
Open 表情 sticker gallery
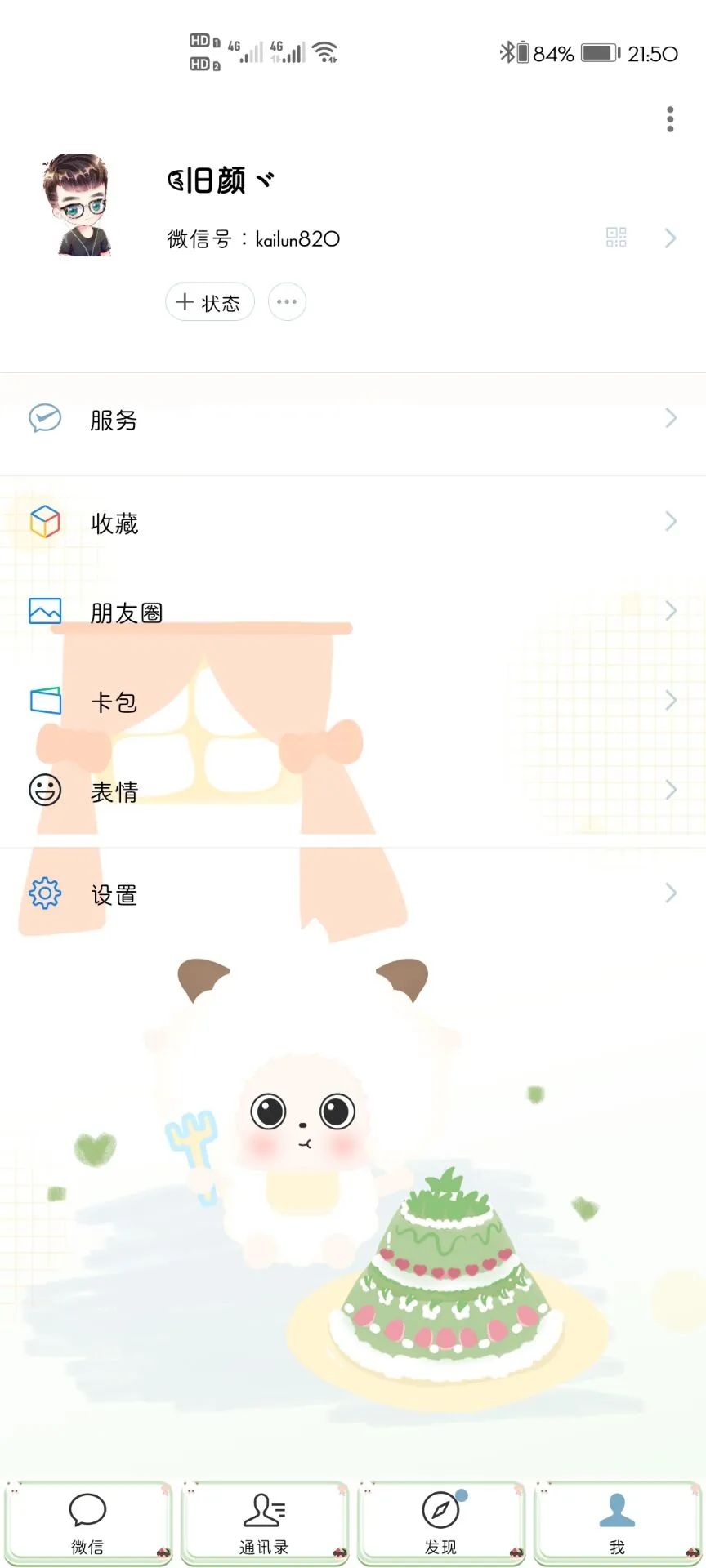pyautogui.click(x=353, y=791)
